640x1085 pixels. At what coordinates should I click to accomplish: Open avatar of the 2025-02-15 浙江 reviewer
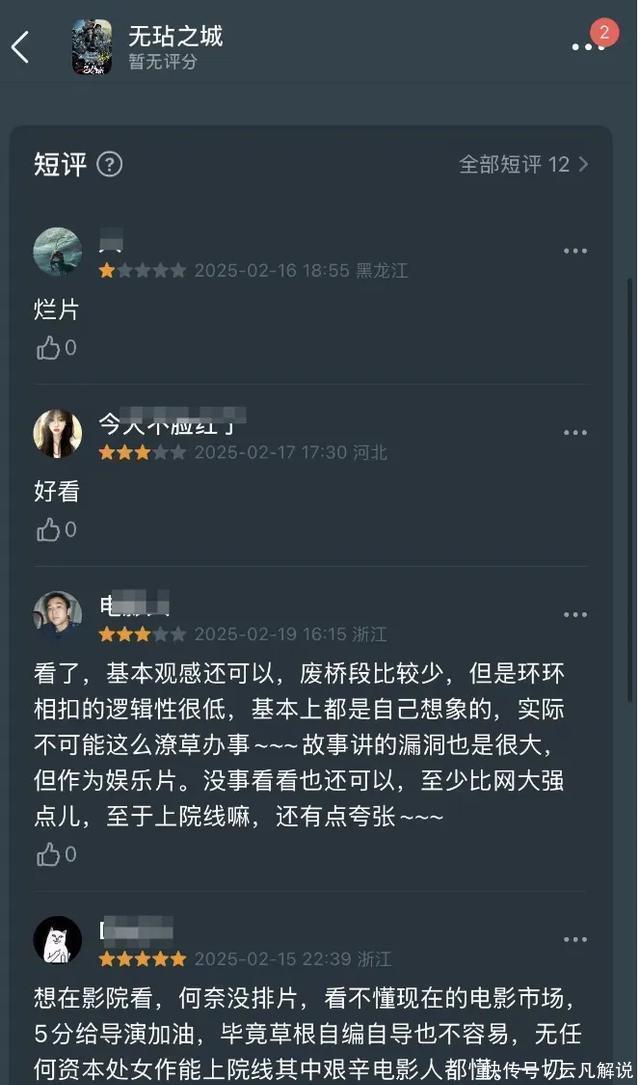(58, 940)
